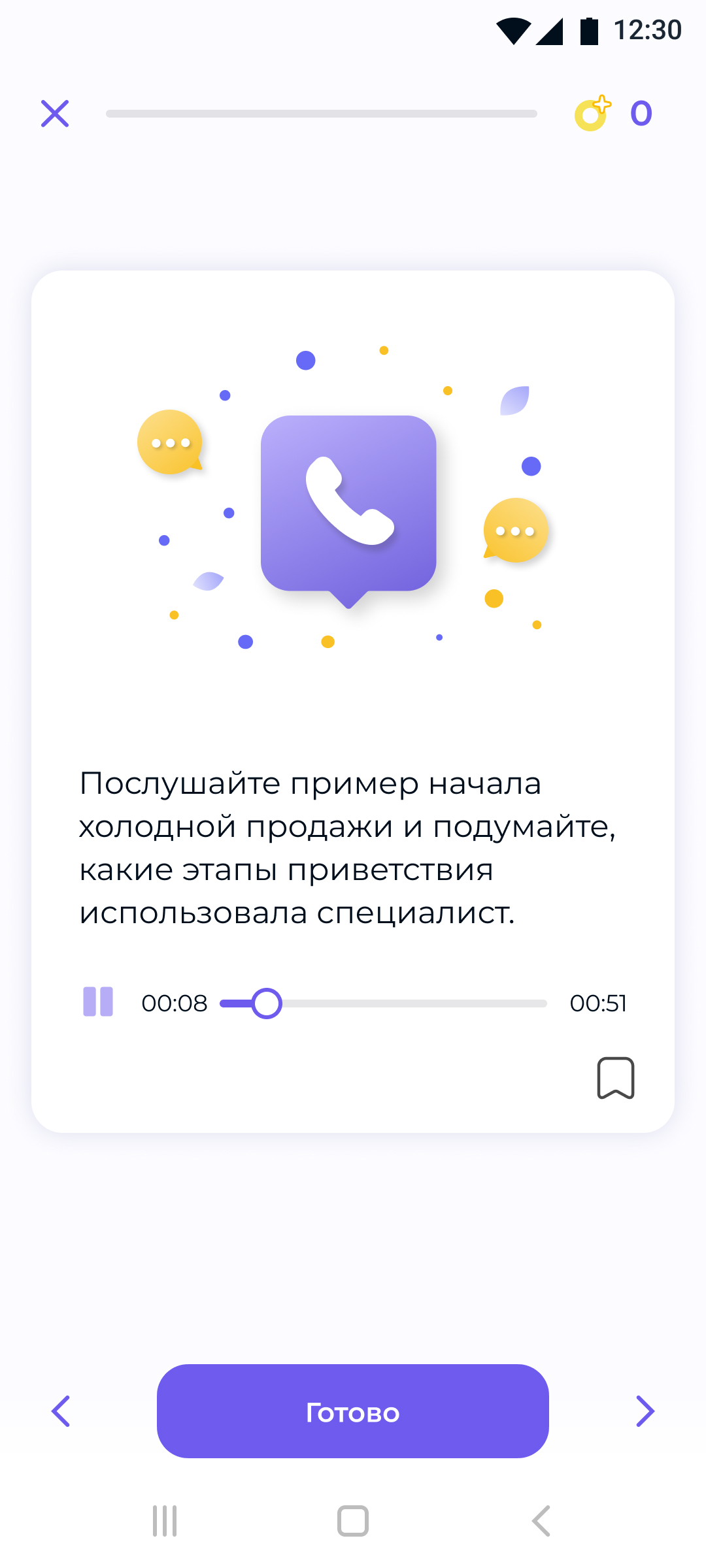Image resolution: width=706 pixels, height=1568 pixels.
Task: Close the lesson with the X icon
Action: pos(55,114)
